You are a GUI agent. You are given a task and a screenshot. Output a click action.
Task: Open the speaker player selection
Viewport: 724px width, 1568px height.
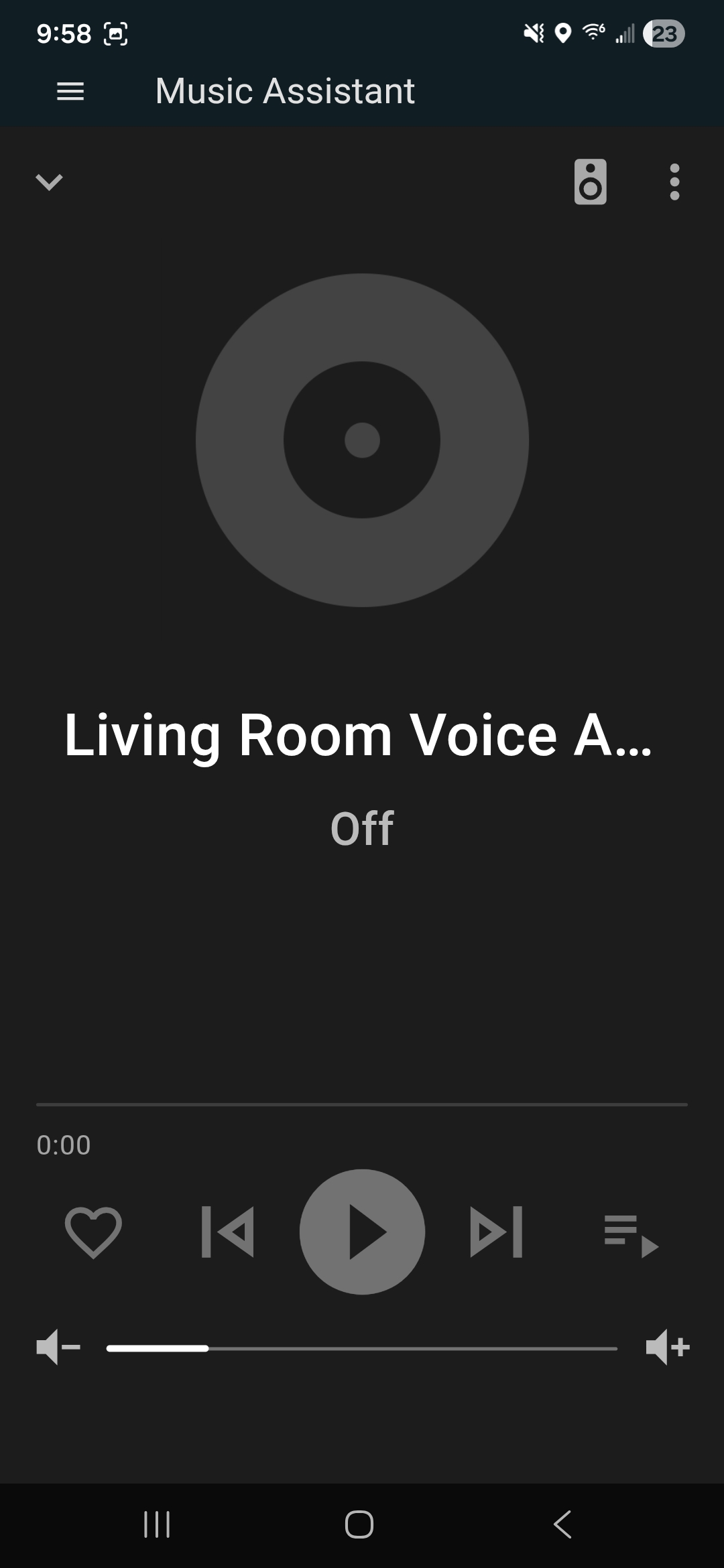click(590, 182)
